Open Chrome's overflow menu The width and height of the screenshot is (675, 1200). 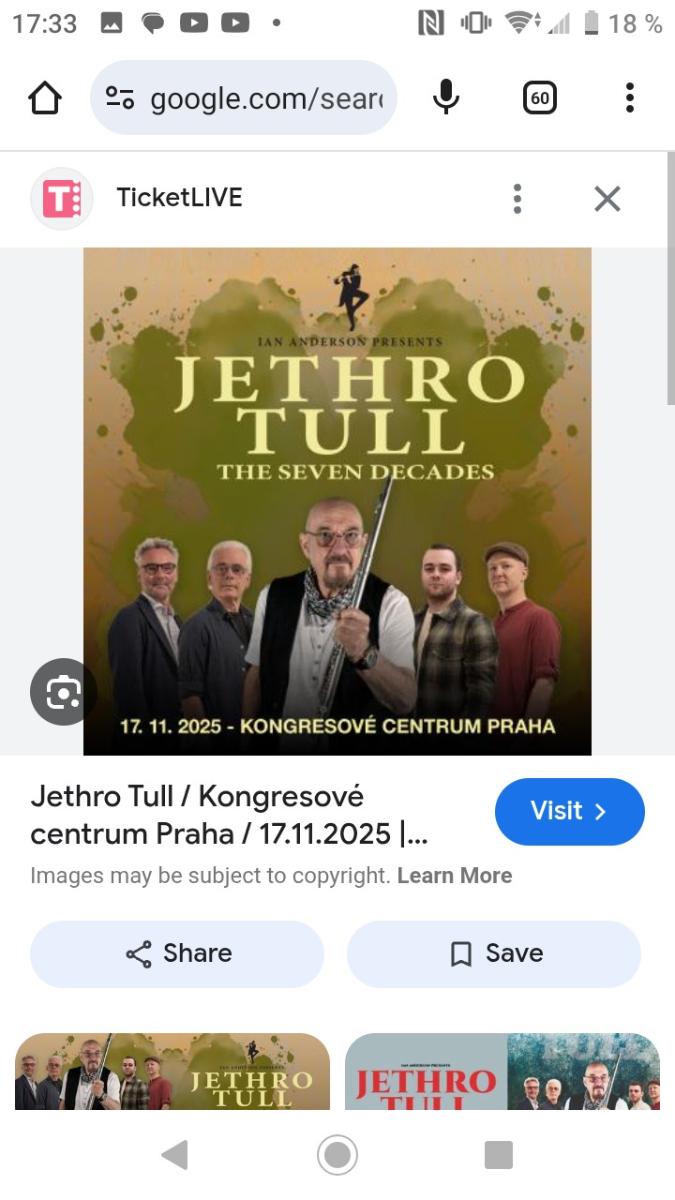(629, 98)
